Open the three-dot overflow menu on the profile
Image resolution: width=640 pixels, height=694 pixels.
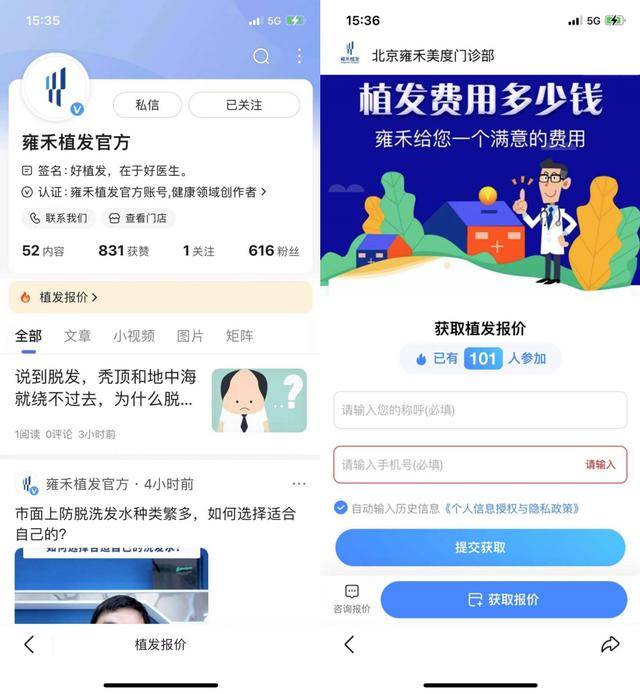point(299,56)
